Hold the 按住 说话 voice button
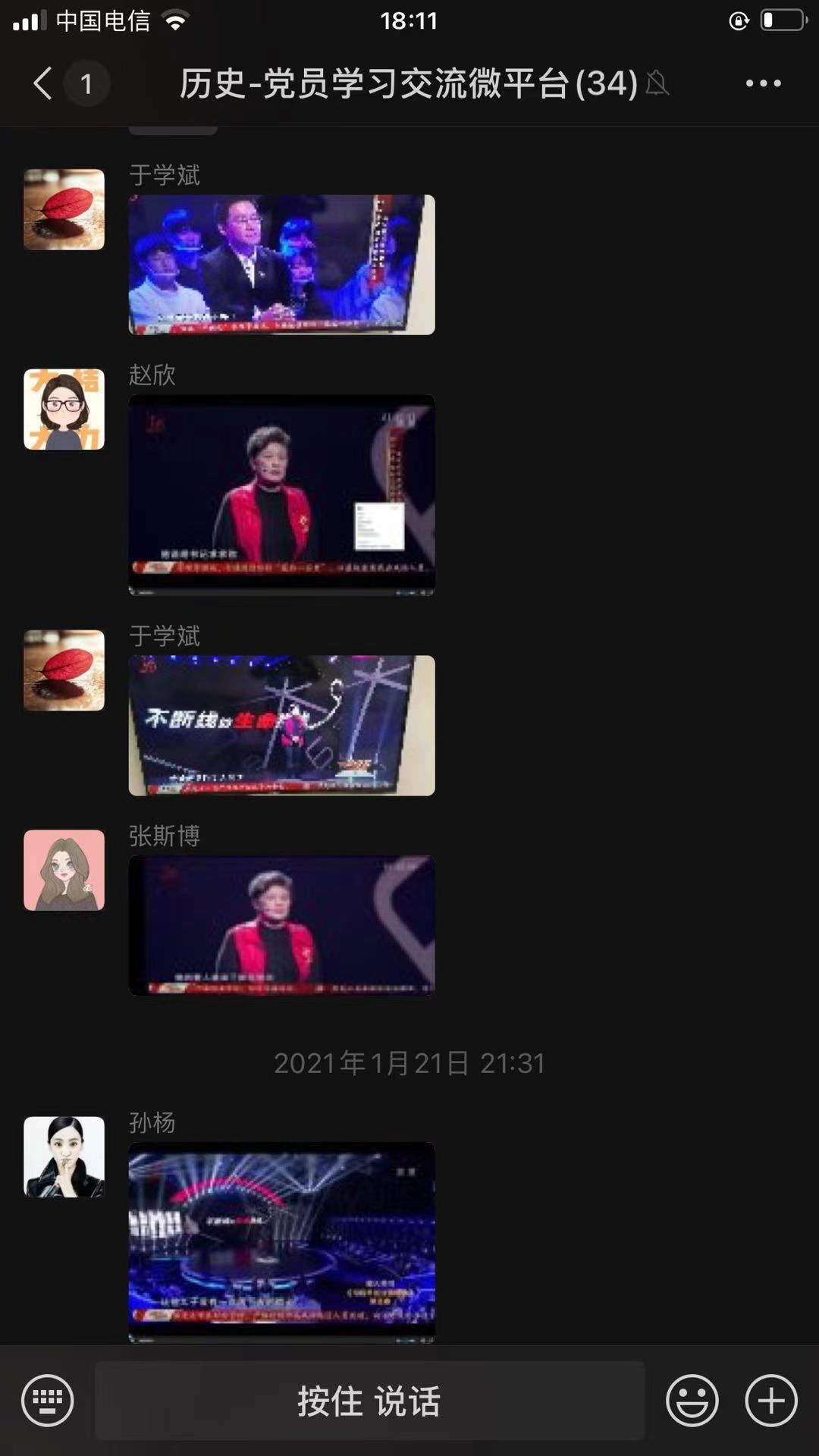This screenshot has height=1456, width=819. (x=369, y=1400)
